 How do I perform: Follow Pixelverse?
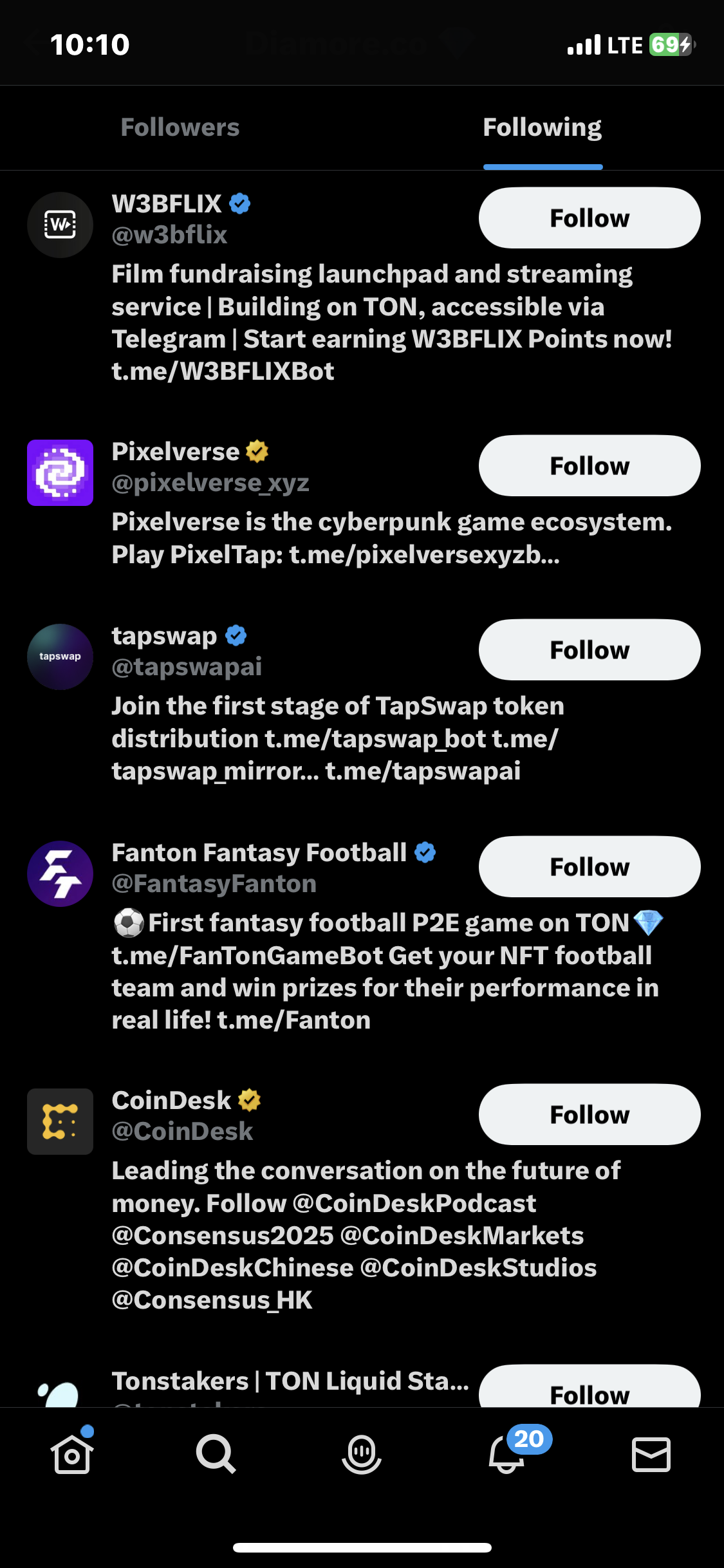click(589, 466)
